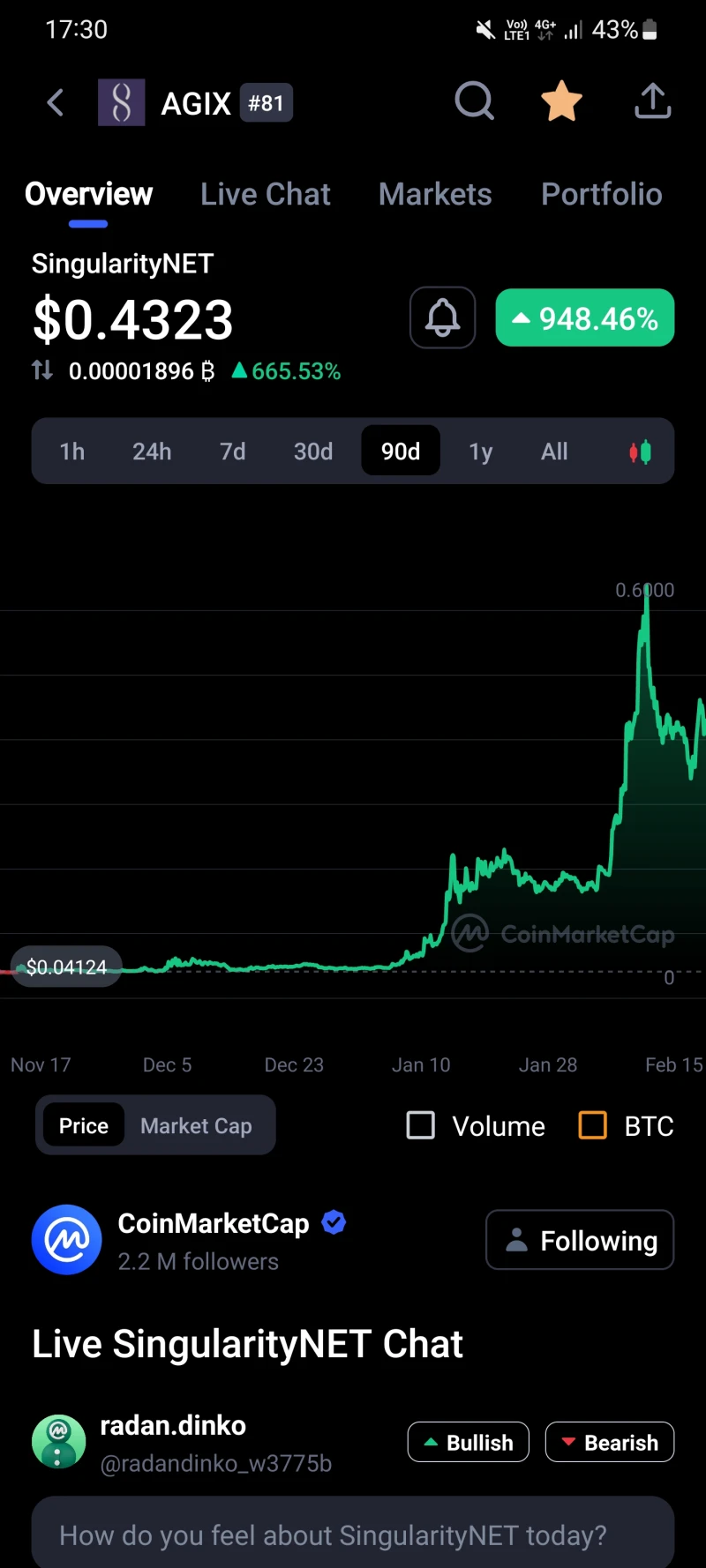Image resolution: width=706 pixels, height=1568 pixels.
Task: Open the Live Chat tab
Action: (x=265, y=194)
